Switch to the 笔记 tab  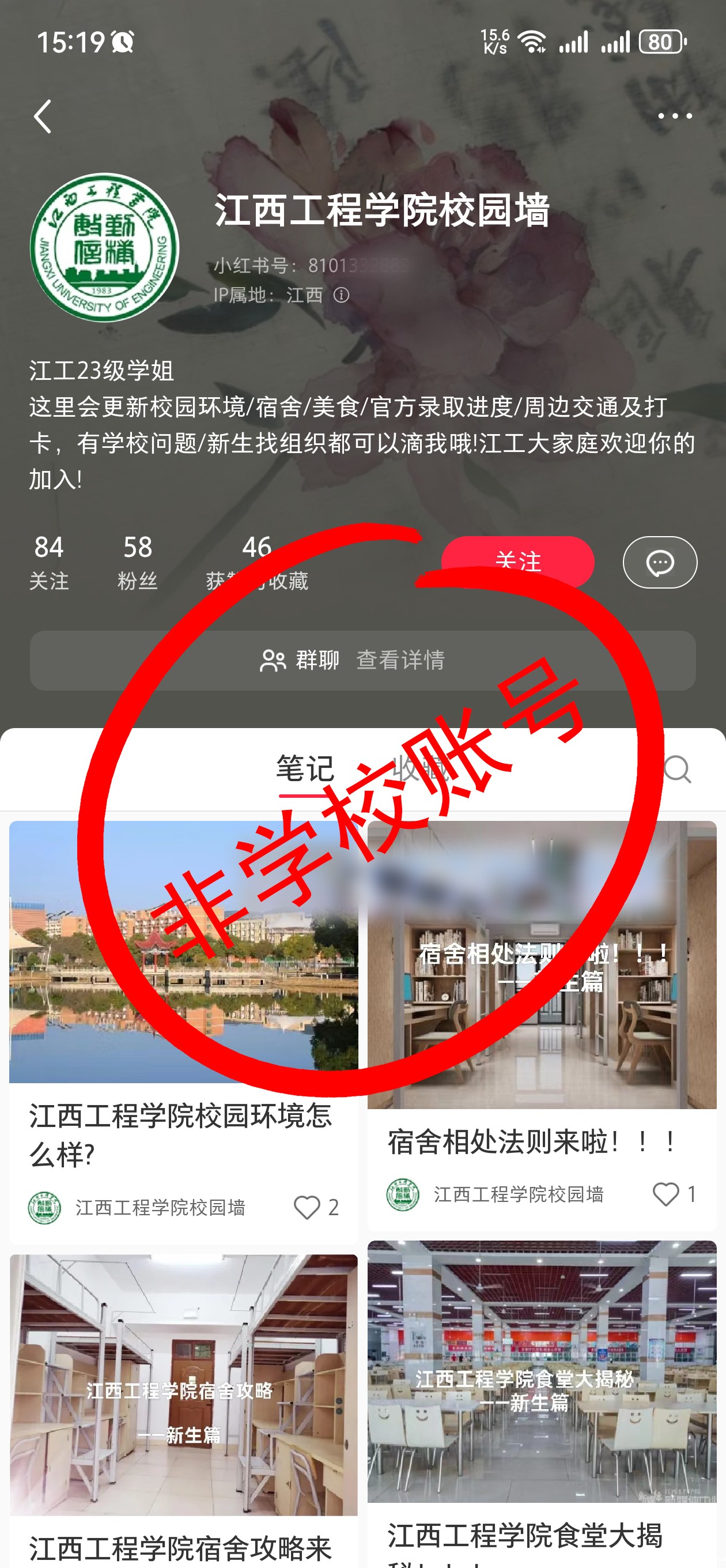click(x=305, y=769)
